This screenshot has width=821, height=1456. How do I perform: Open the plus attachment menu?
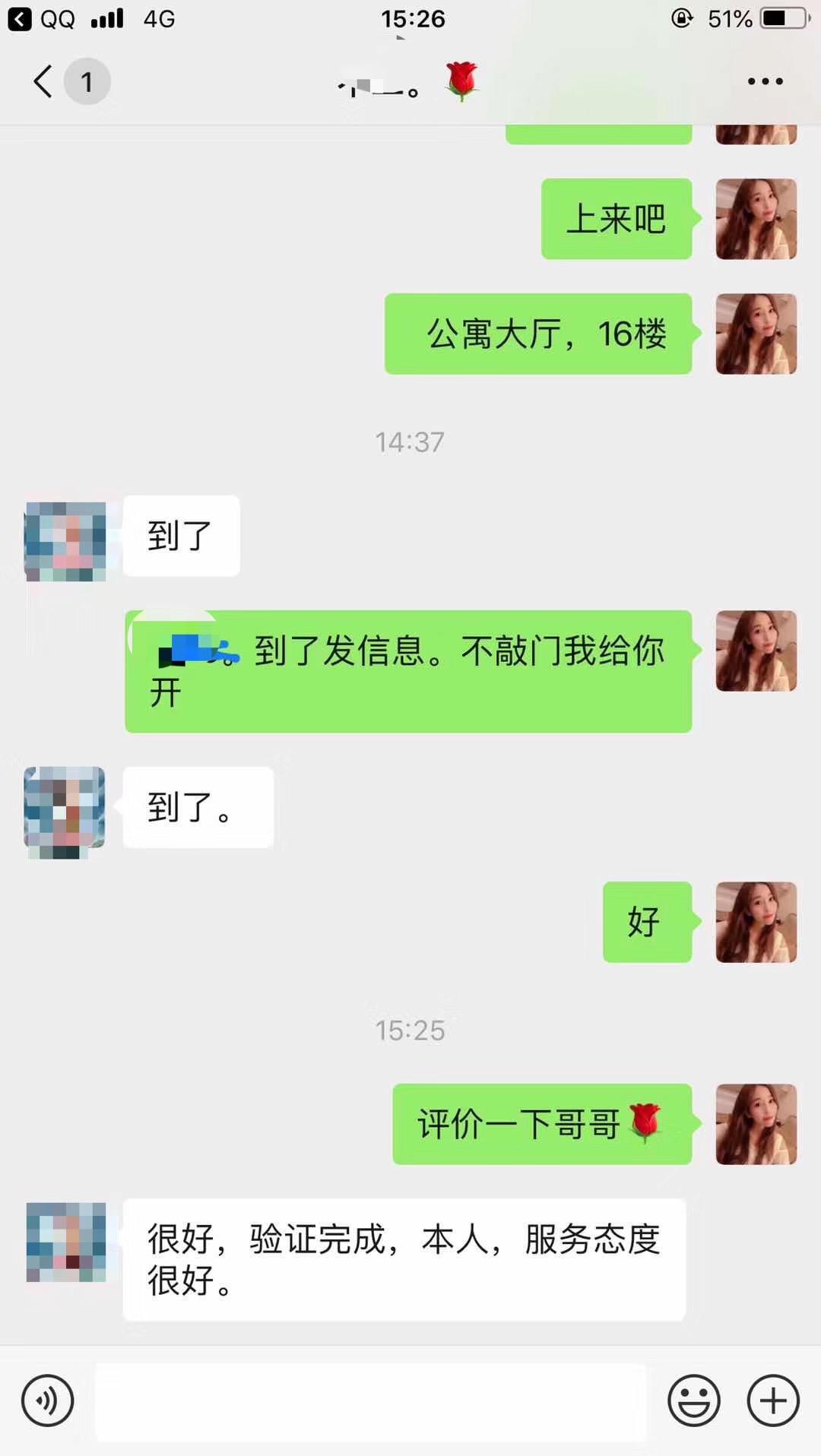772,1401
